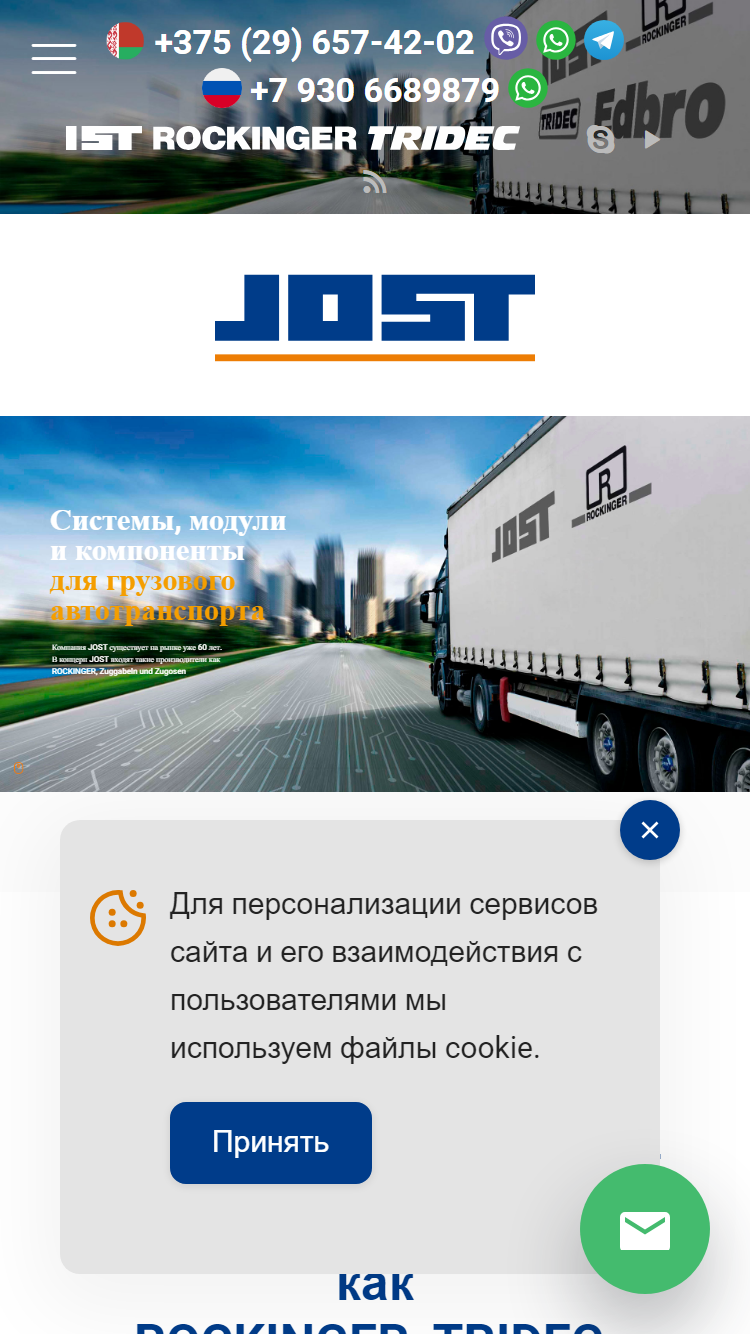Close the cookie notice
The height and width of the screenshot is (1334, 750).
pos(650,830)
